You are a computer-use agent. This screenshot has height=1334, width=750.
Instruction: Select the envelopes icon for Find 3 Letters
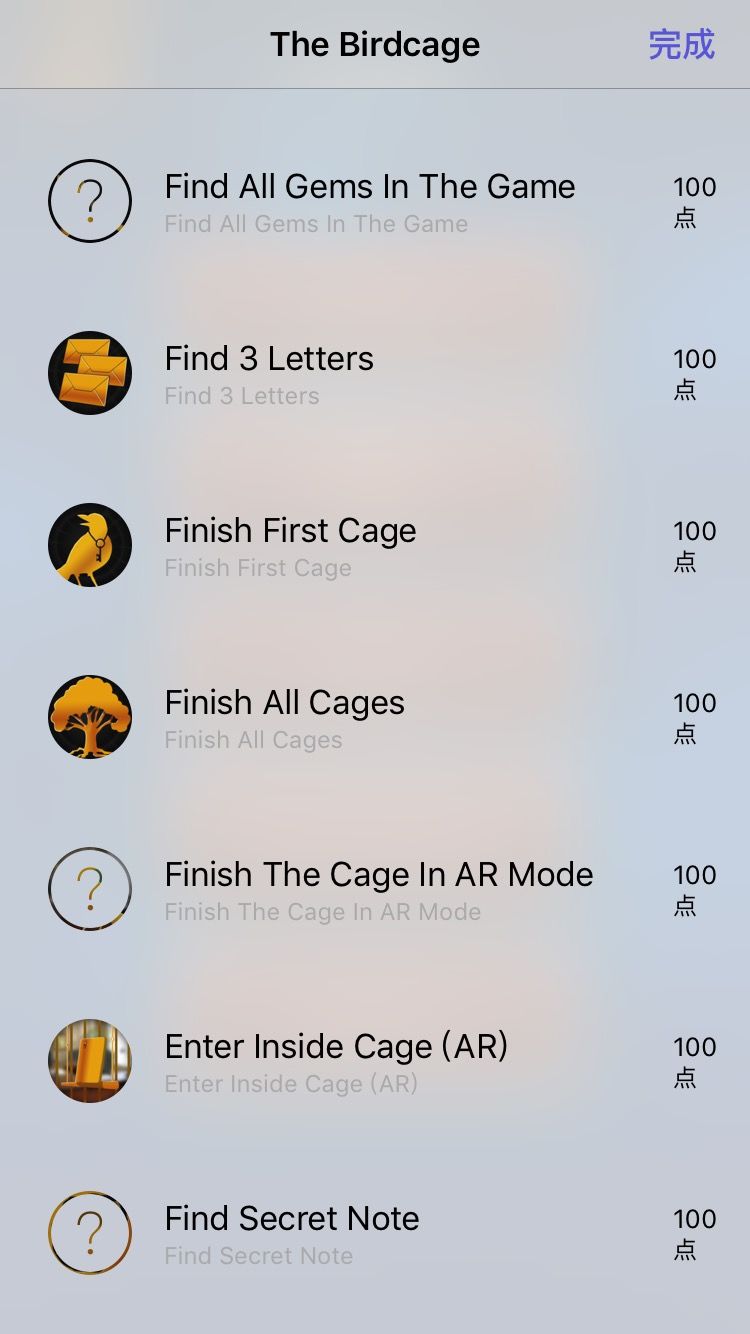pyautogui.click(x=90, y=373)
